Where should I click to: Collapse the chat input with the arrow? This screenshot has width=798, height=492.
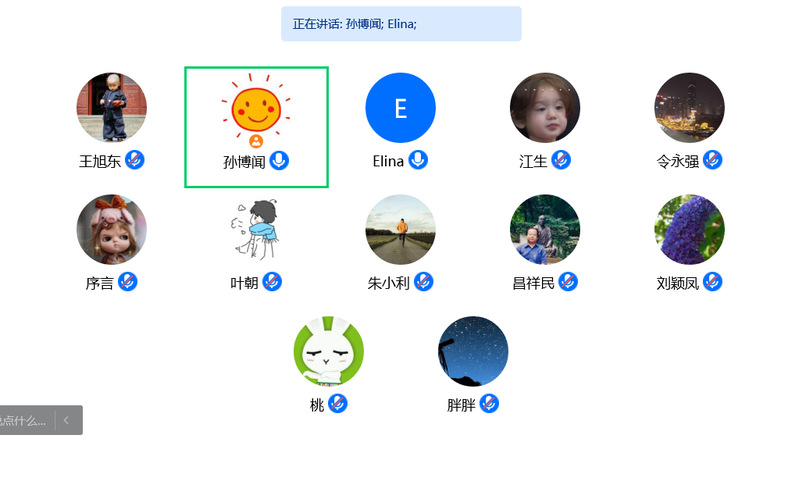click(67, 421)
